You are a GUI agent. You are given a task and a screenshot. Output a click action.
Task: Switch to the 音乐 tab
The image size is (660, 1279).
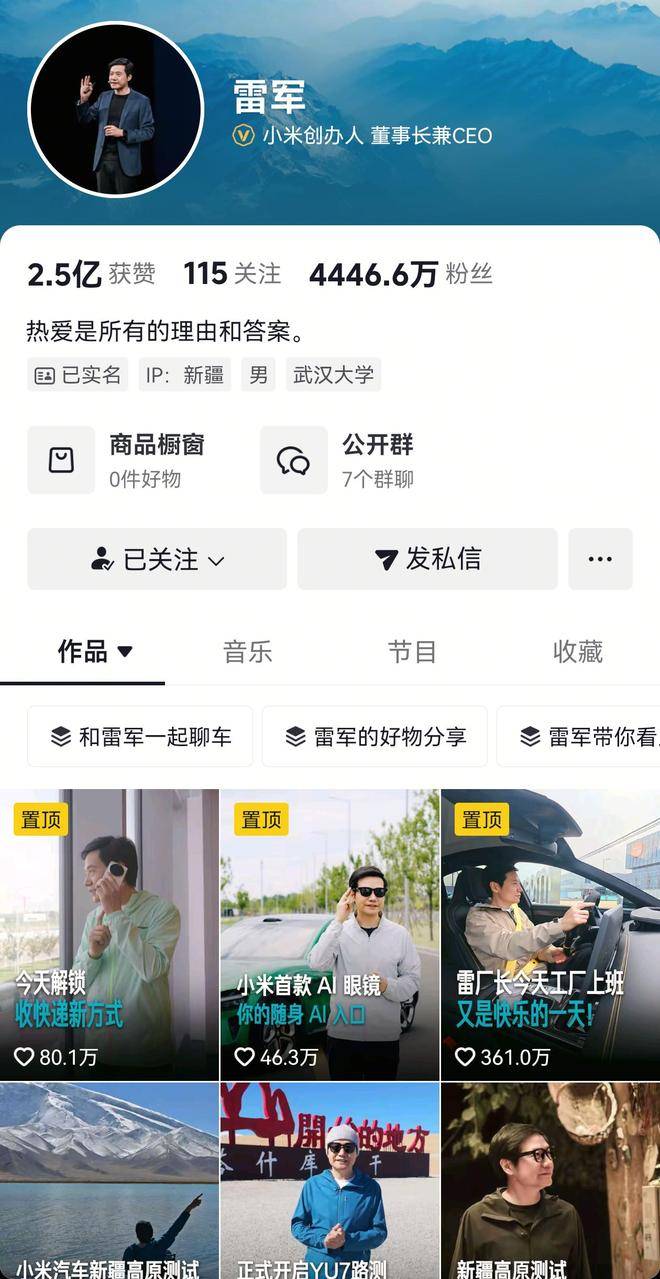coord(247,652)
